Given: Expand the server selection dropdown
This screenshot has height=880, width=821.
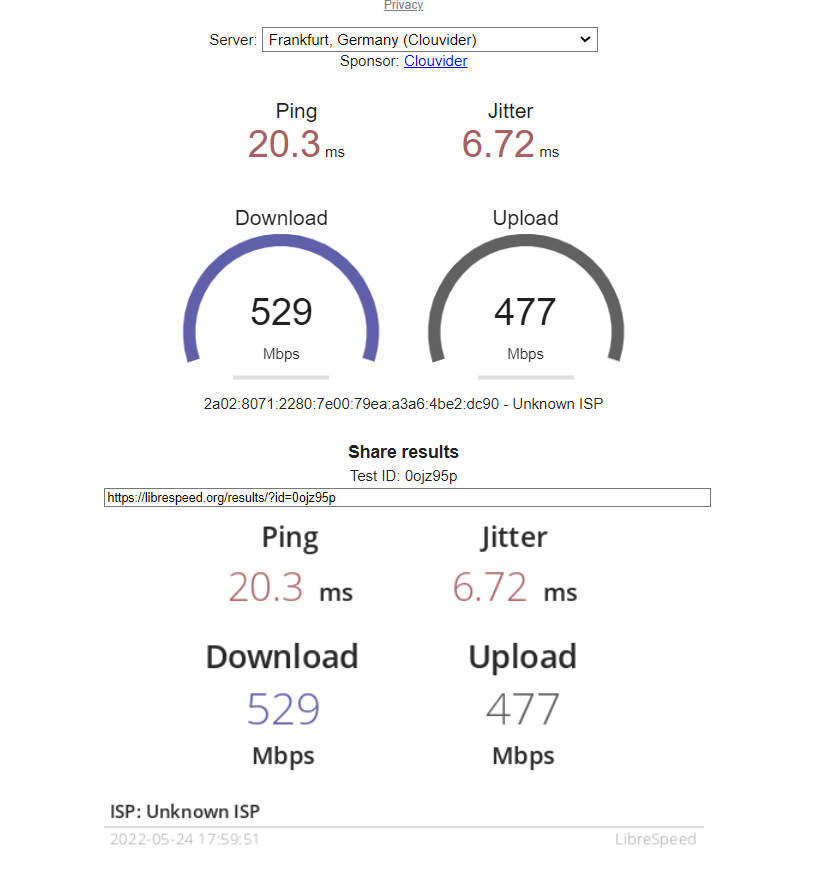Looking at the screenshot, I should click(x=429, y=40).
